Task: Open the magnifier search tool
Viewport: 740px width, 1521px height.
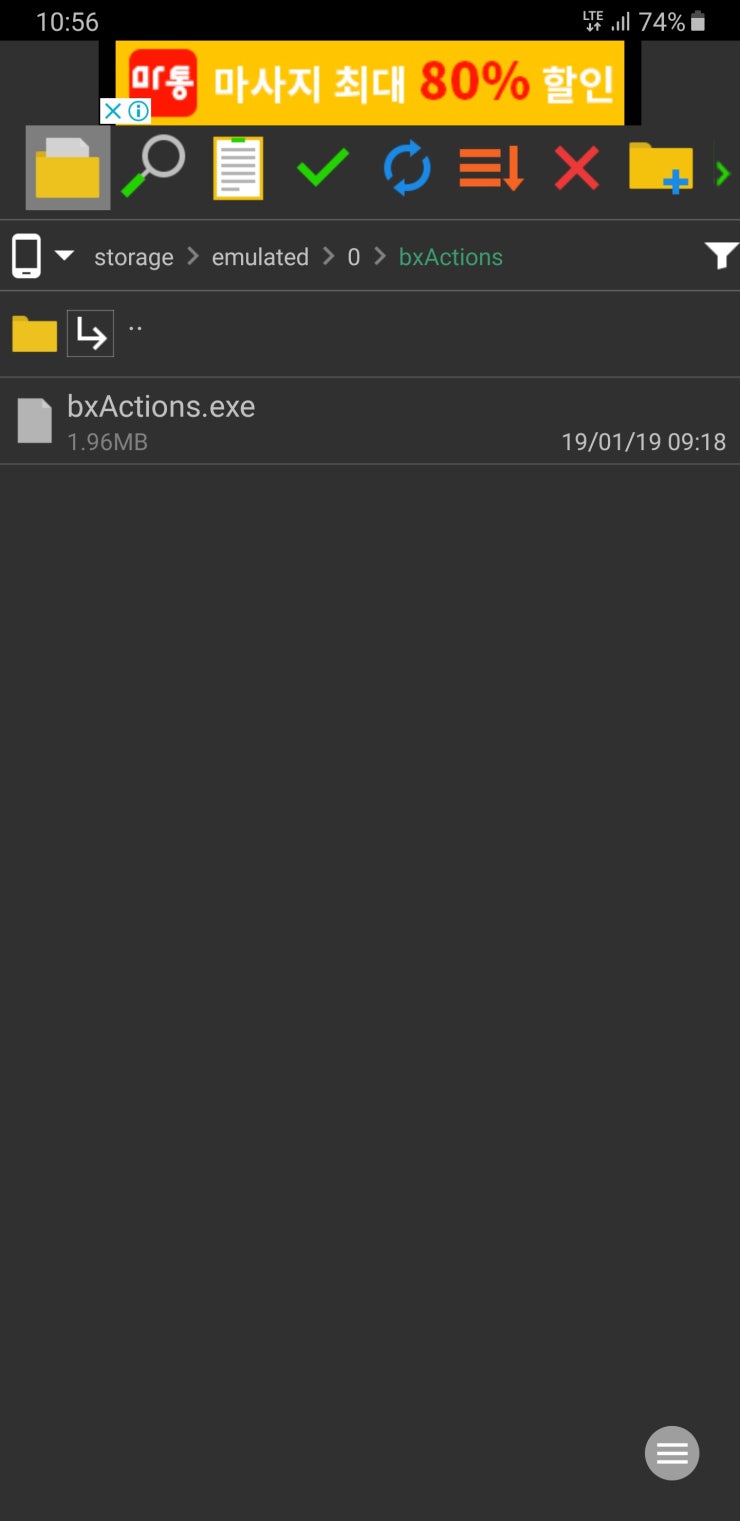Action: 153,168
